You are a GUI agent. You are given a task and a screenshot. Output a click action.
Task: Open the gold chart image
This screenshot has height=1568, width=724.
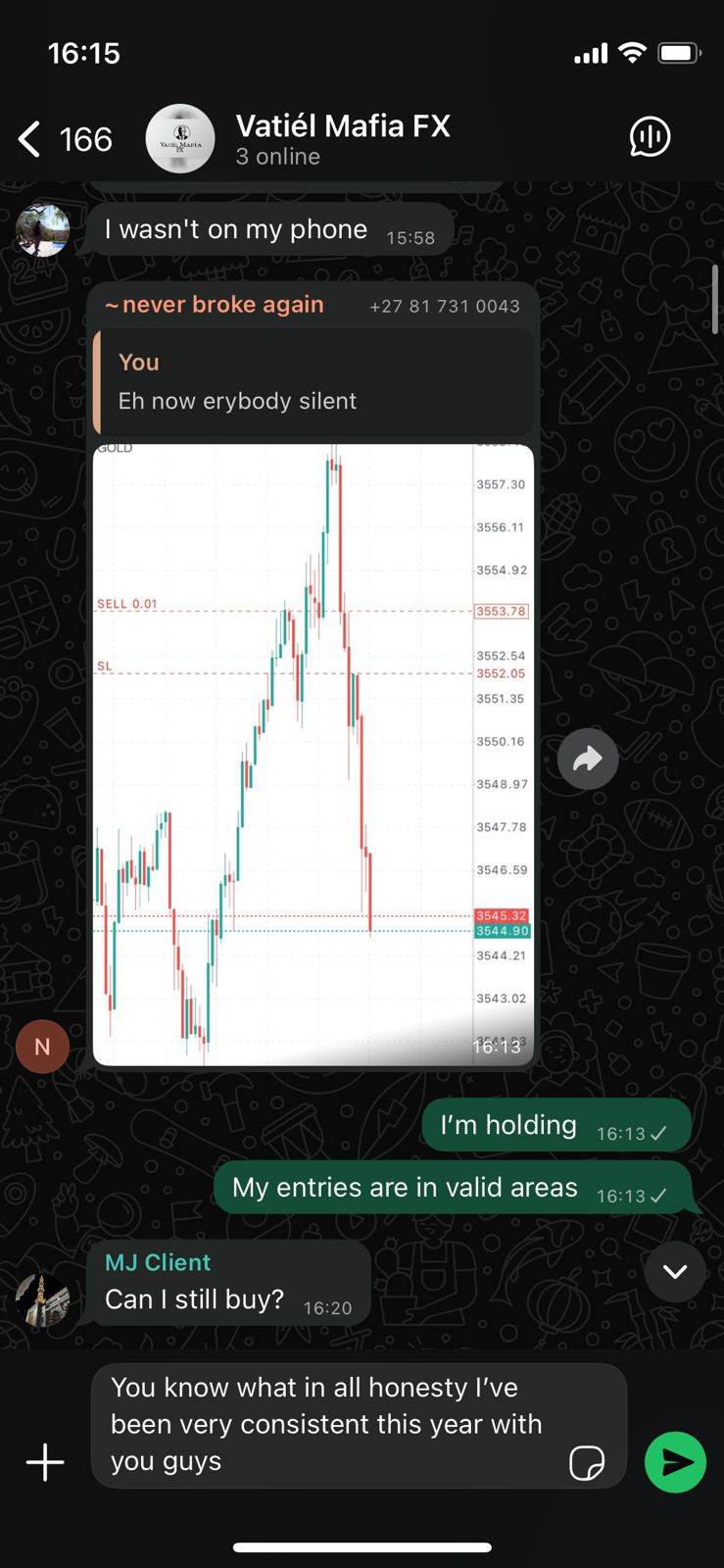click(313, 755)
